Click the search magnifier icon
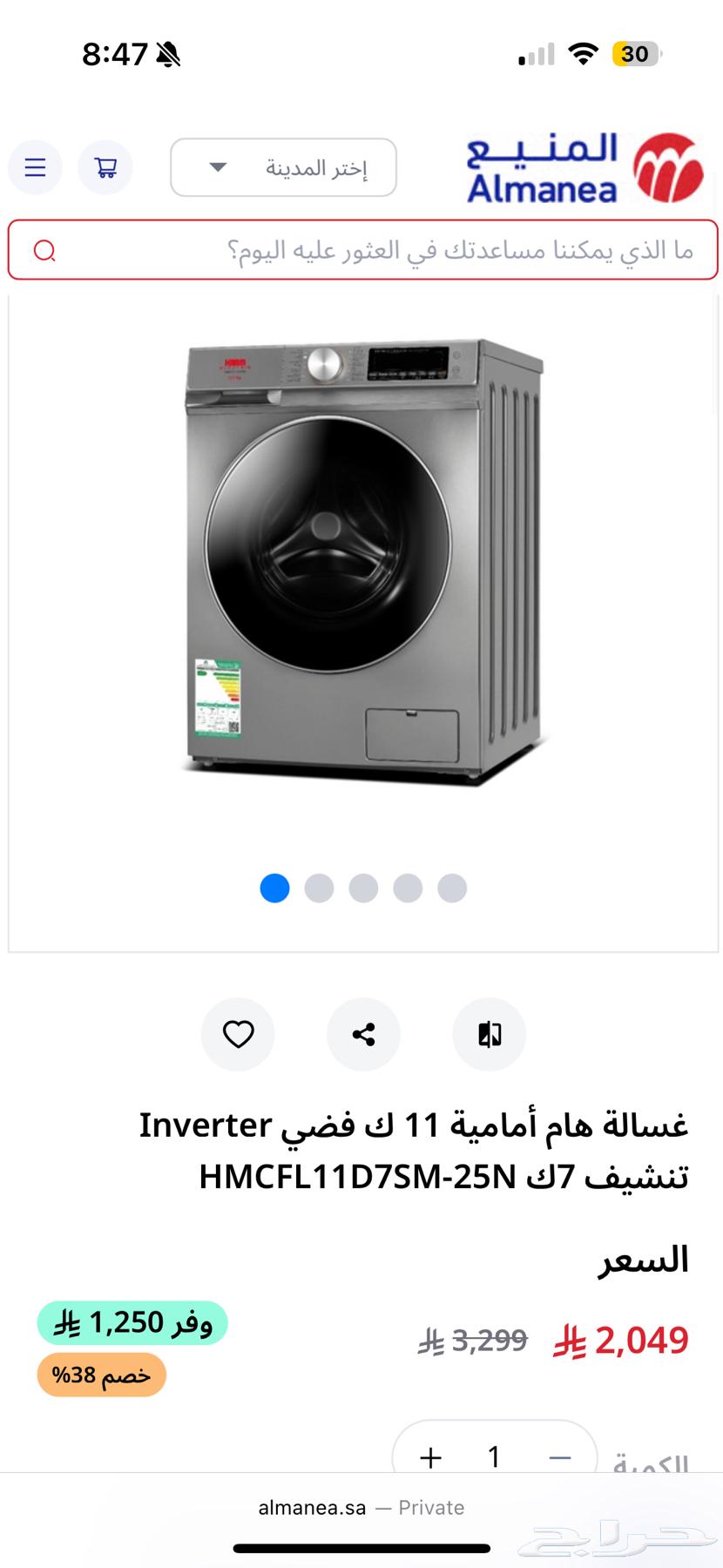 click(x=45, y=250)
